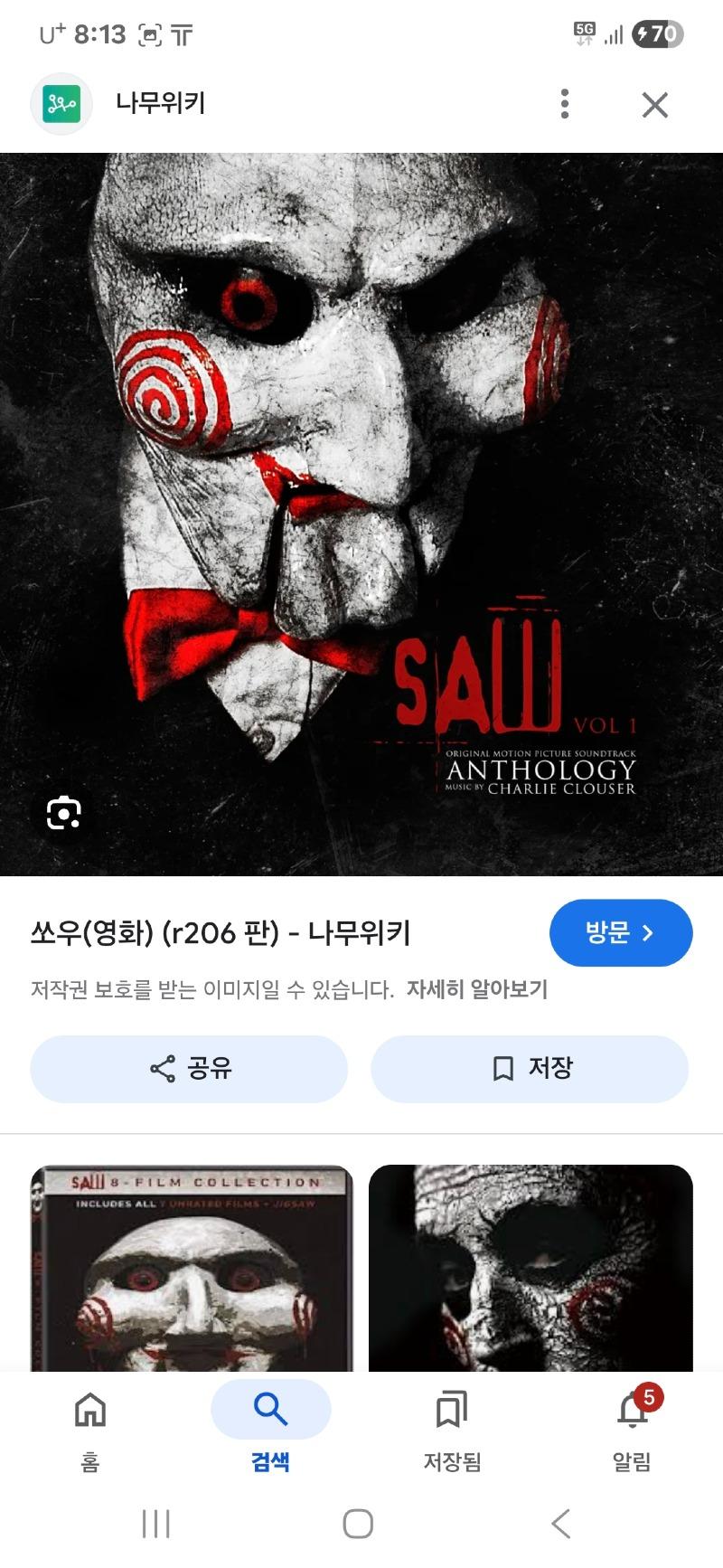Tap the 쏘우(영화) 나무위키 title link
Screen dimensions: 723x1568
click(221, 932)
